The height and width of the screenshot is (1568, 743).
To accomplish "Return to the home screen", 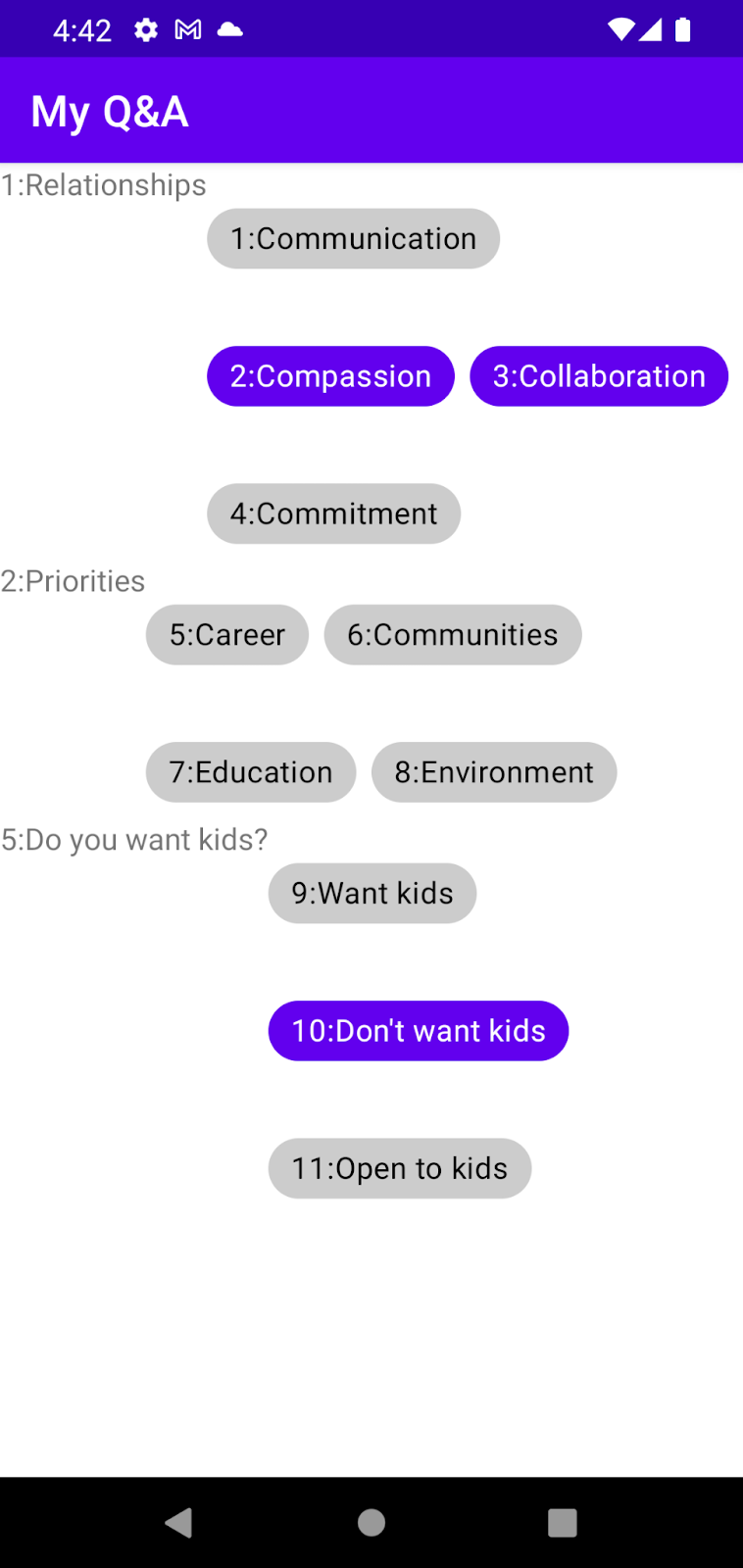I will click(371, 1522).
